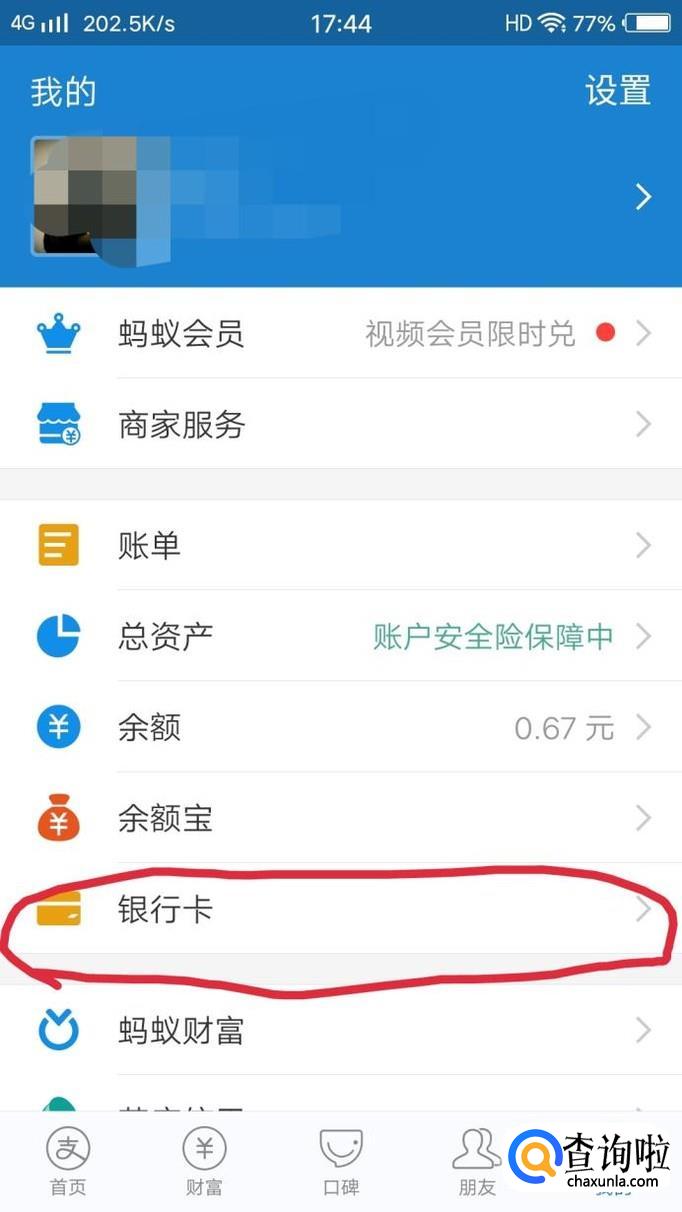Open the 账单 bills row

click(340, 545)
